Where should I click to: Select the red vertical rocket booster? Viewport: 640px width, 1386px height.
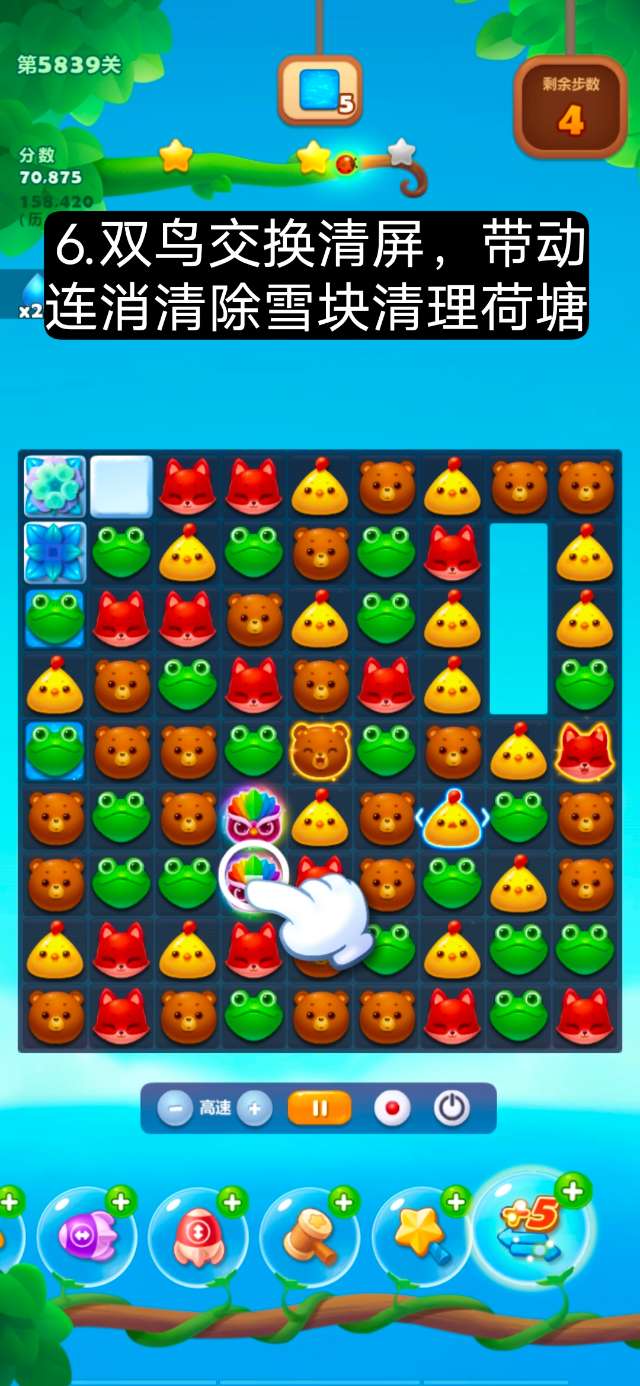pos(198,1237)
